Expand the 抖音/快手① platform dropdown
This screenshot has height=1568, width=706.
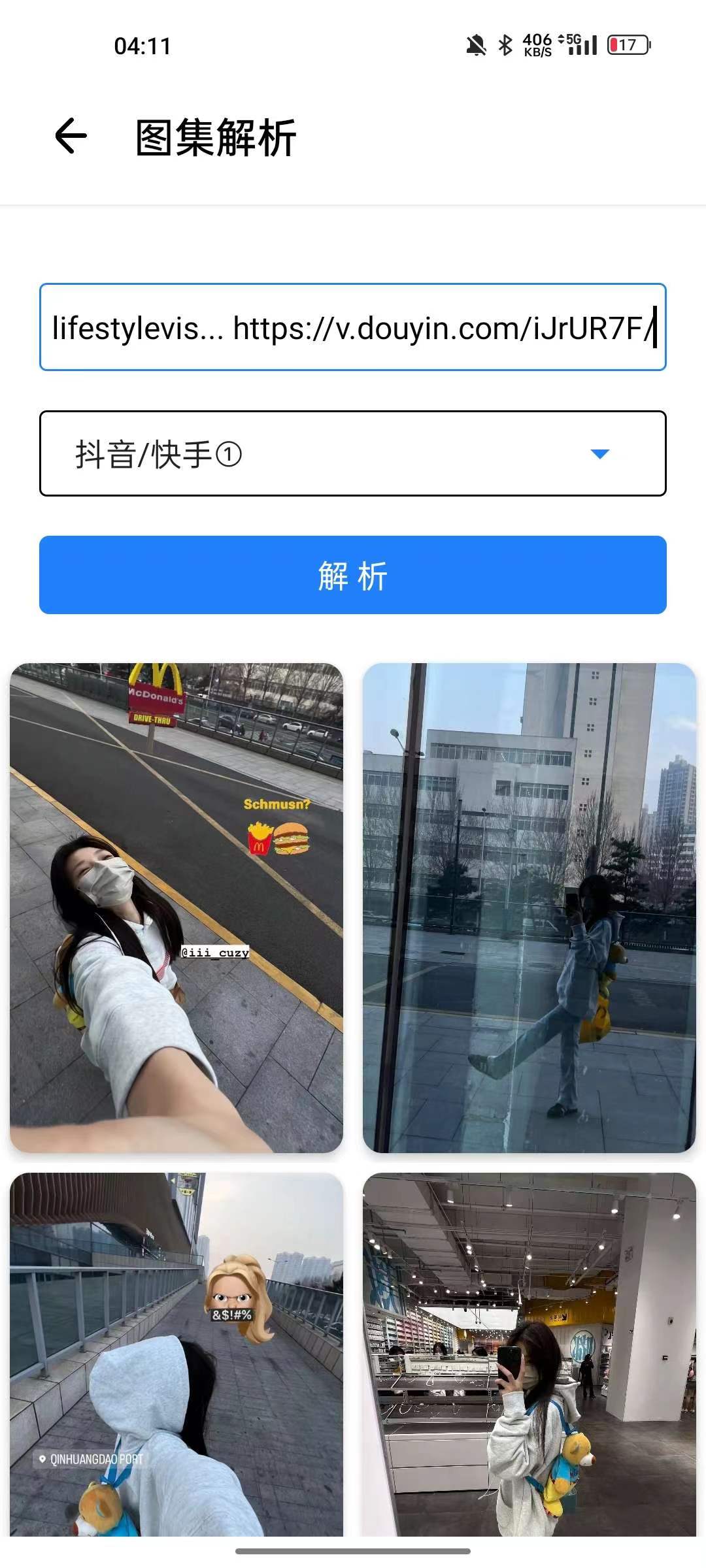[x=353, y=453]
